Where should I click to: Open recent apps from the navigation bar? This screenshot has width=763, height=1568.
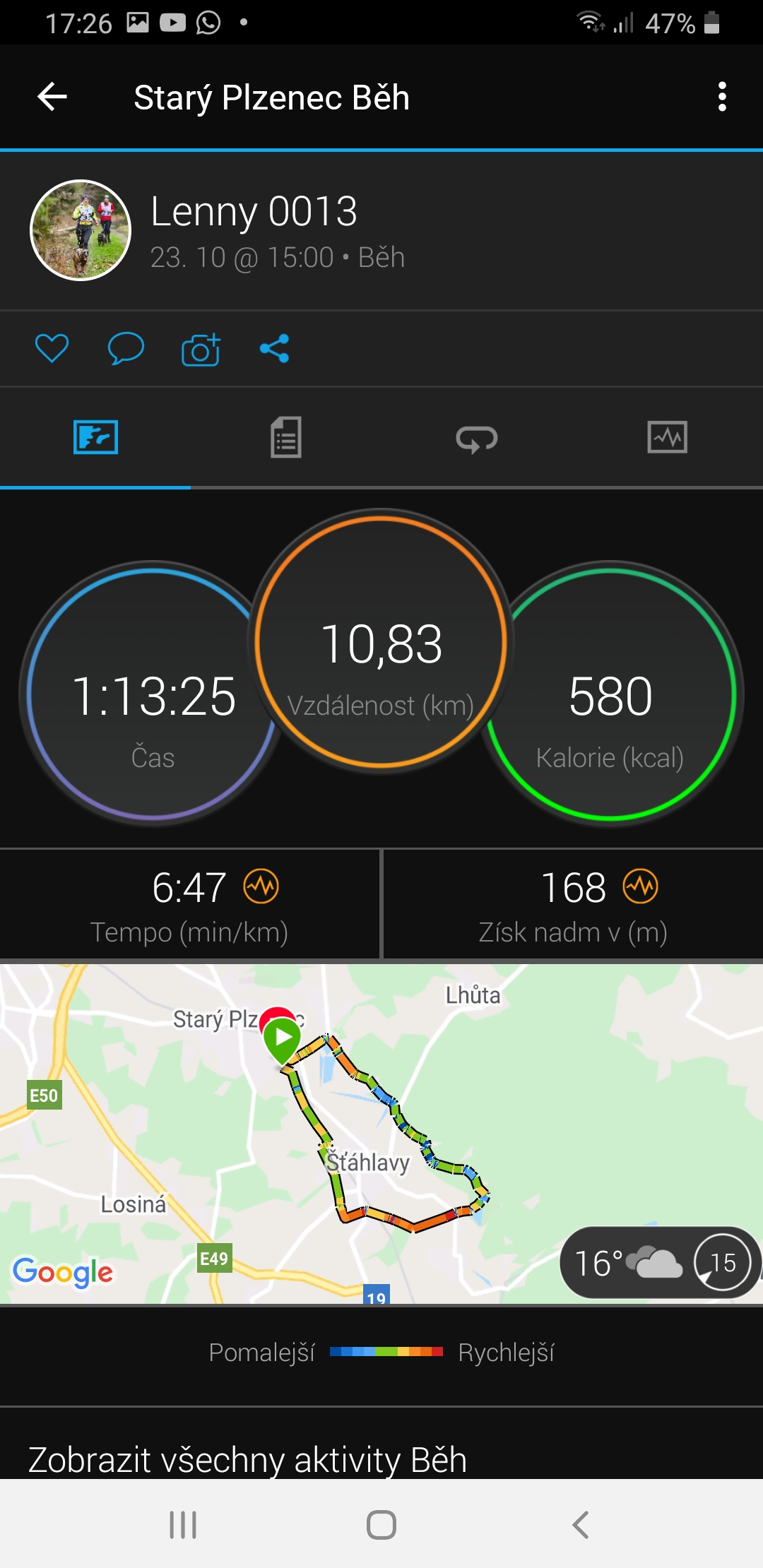coord(183,1524)
